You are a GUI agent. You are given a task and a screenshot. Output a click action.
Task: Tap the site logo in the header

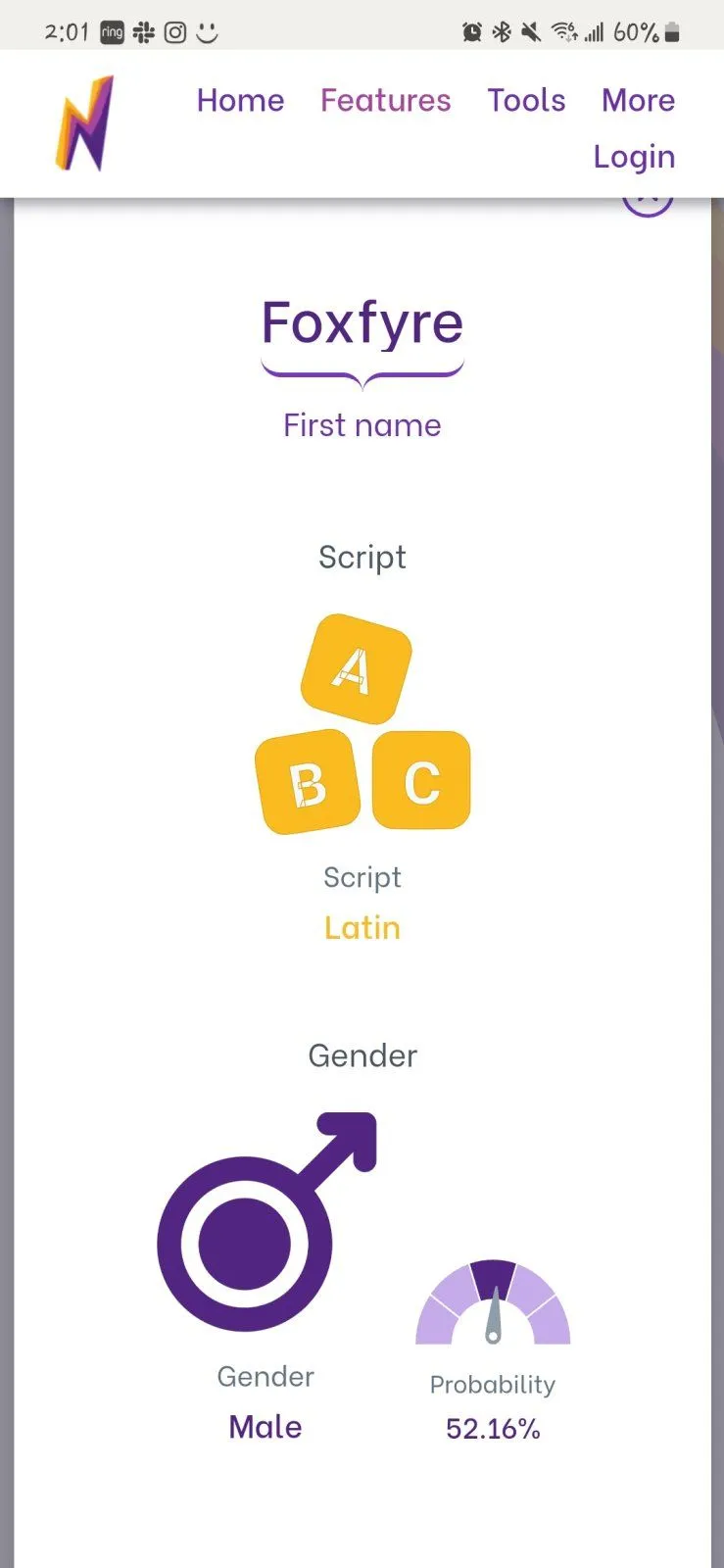click(85, 123)
